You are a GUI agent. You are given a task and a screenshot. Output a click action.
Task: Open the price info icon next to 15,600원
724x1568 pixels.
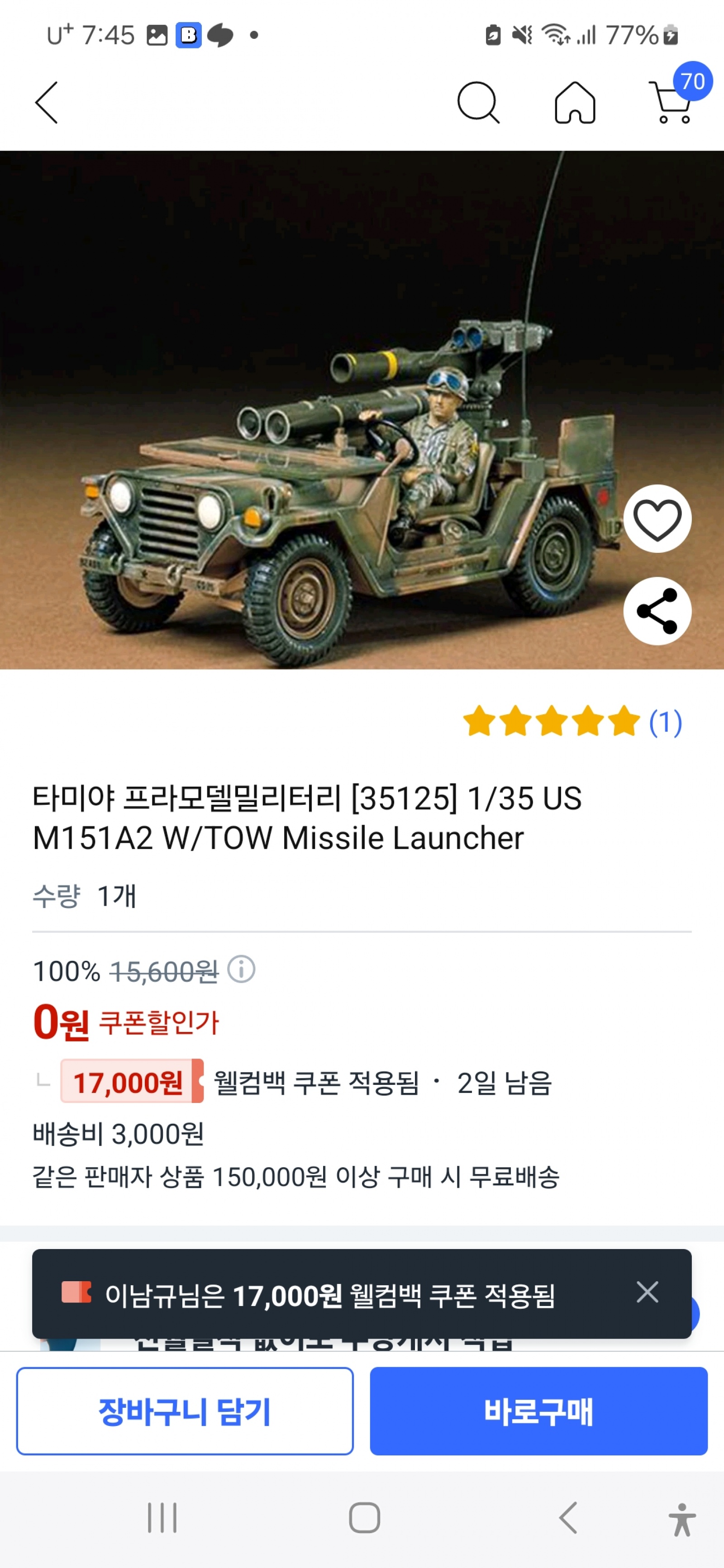(241, 969)
